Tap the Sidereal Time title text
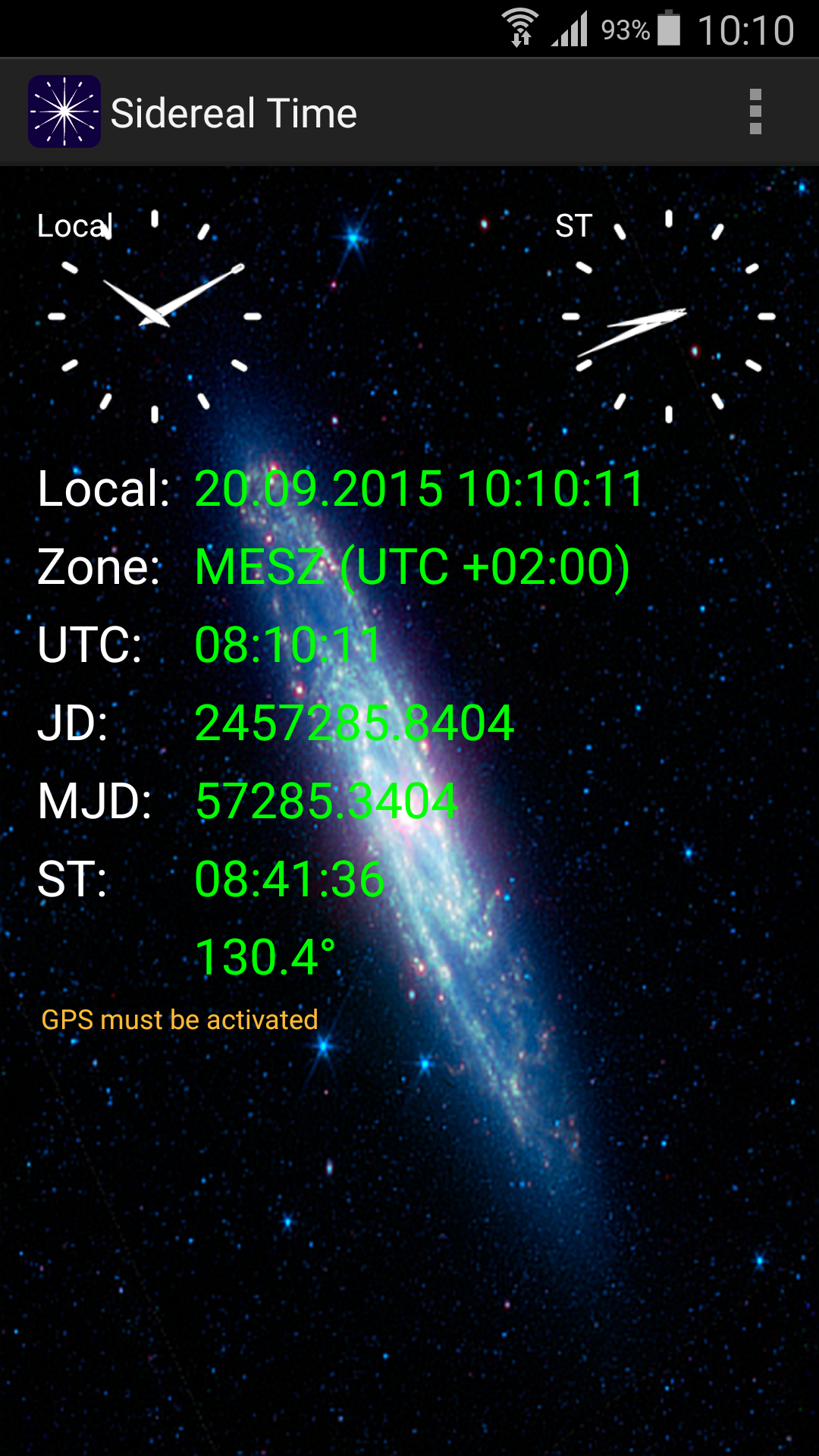 coord(234,111)
